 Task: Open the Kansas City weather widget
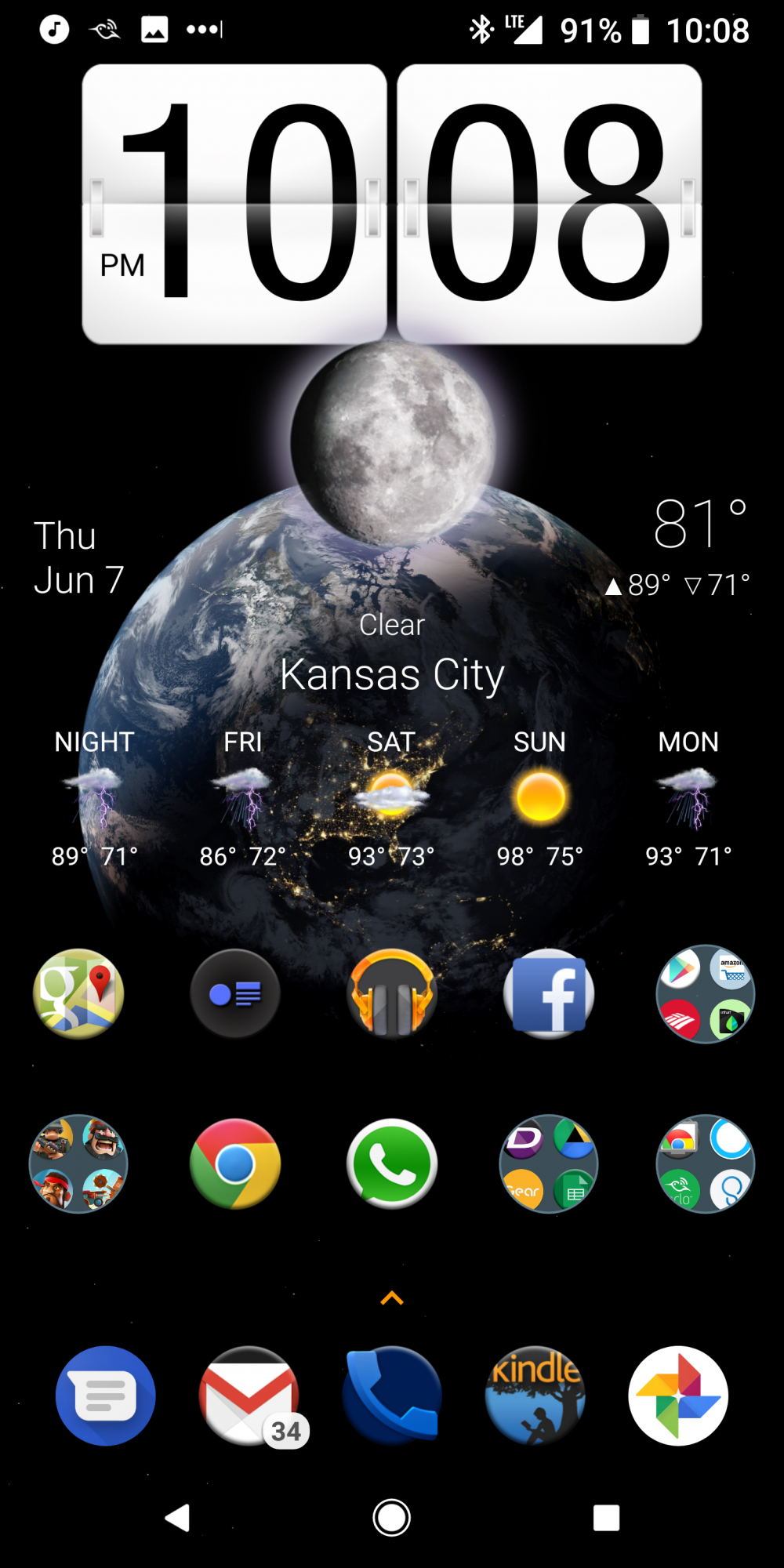392,674
